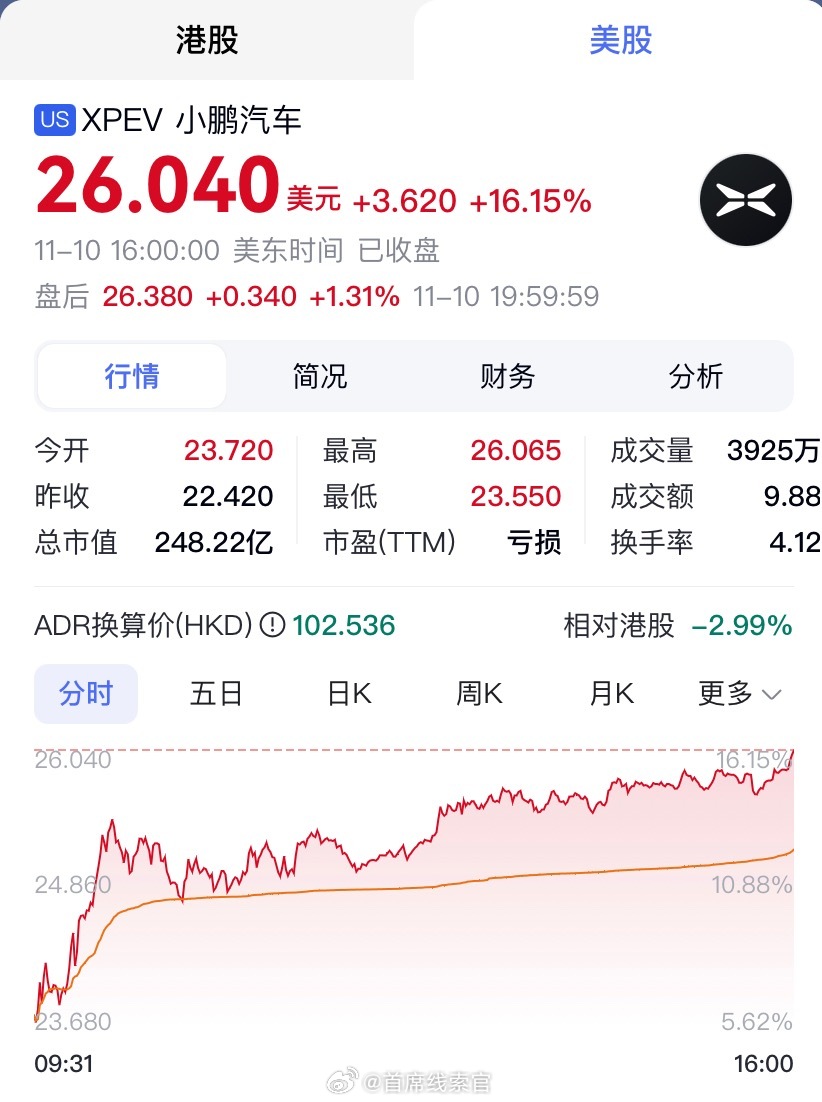Switch to 五日 chart view
822x1102 pixels.
tap(216, 693)
